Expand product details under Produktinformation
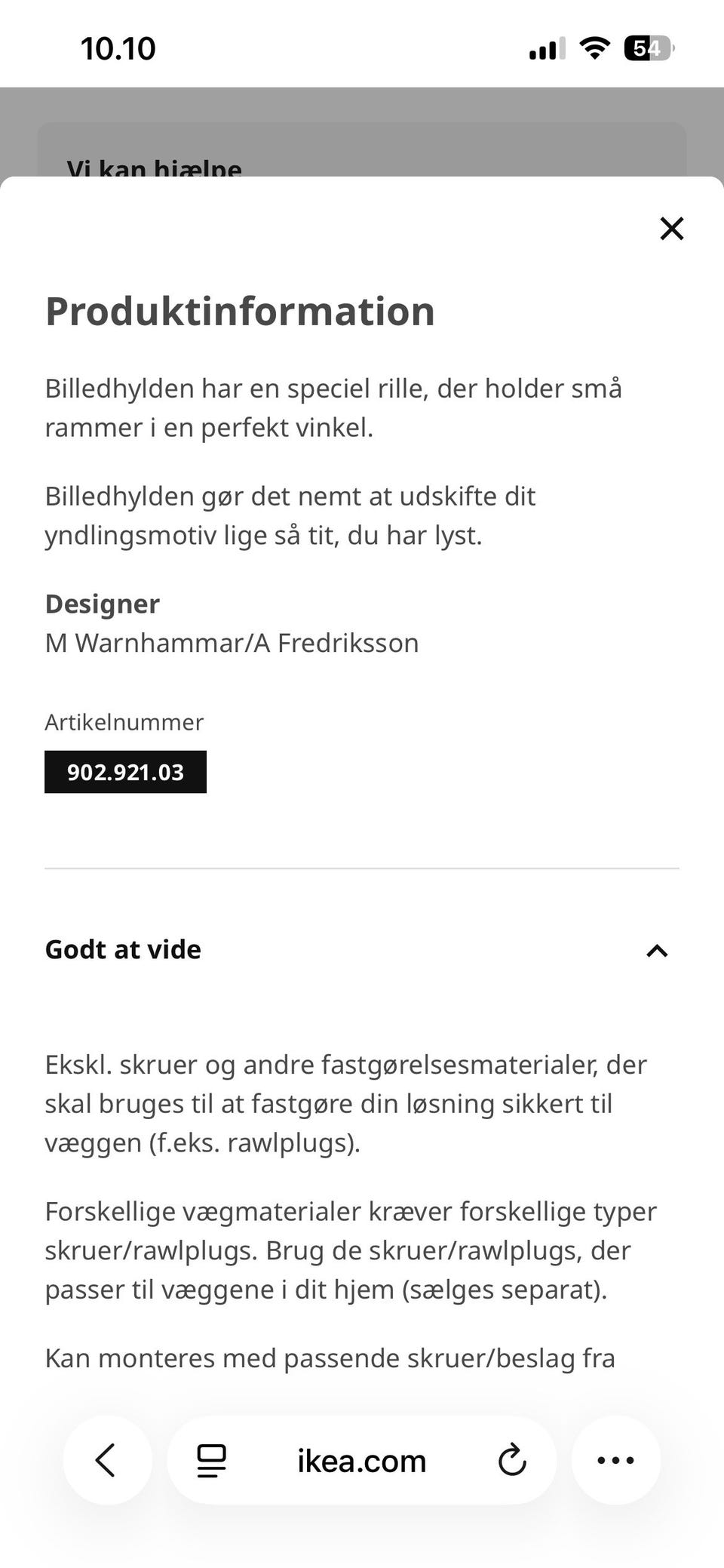The image size is (724, 1568). [239, 311]
